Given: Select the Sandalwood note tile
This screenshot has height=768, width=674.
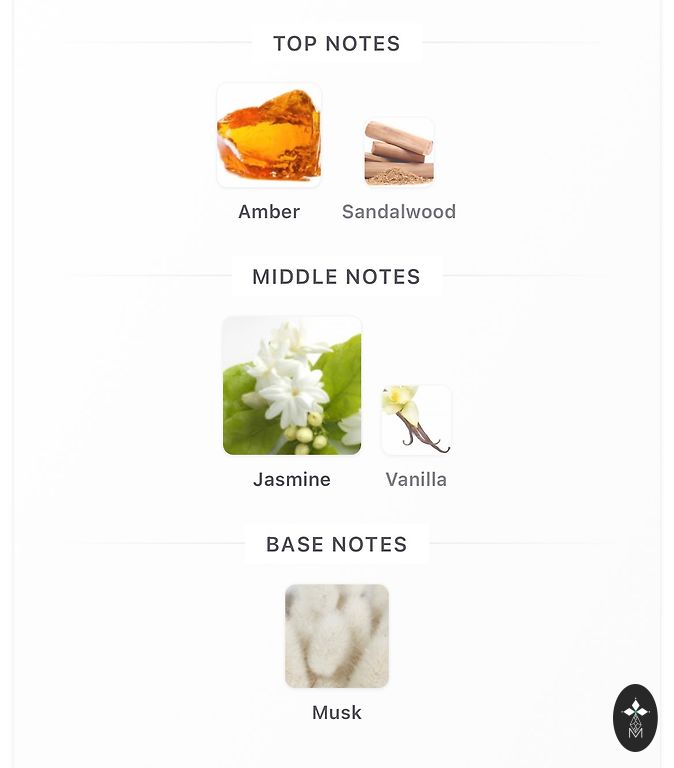Looking at the screenshot, I should click(x=399, y=152).
